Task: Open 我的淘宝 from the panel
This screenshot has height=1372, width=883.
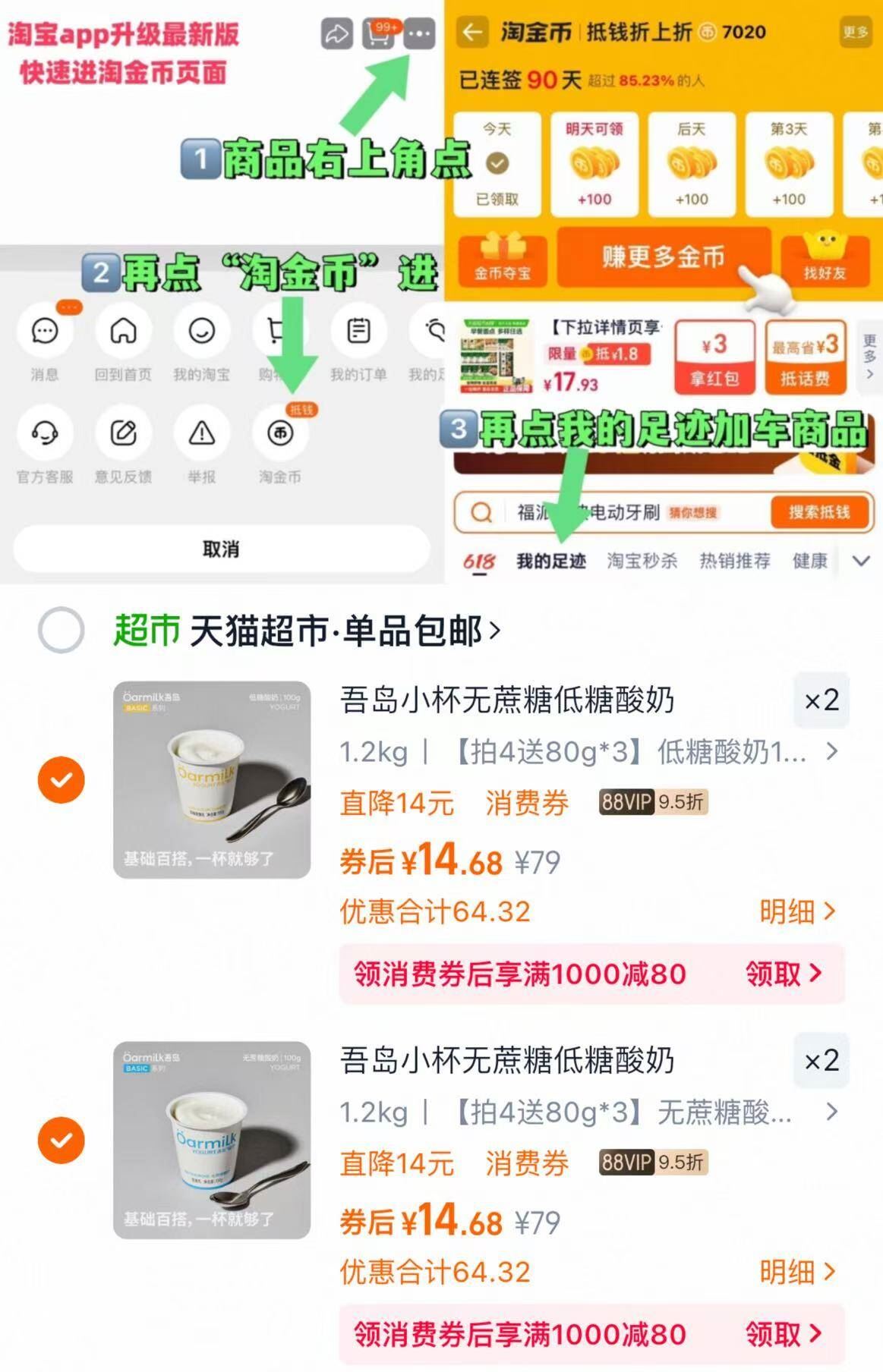Action: click(202, 332)
